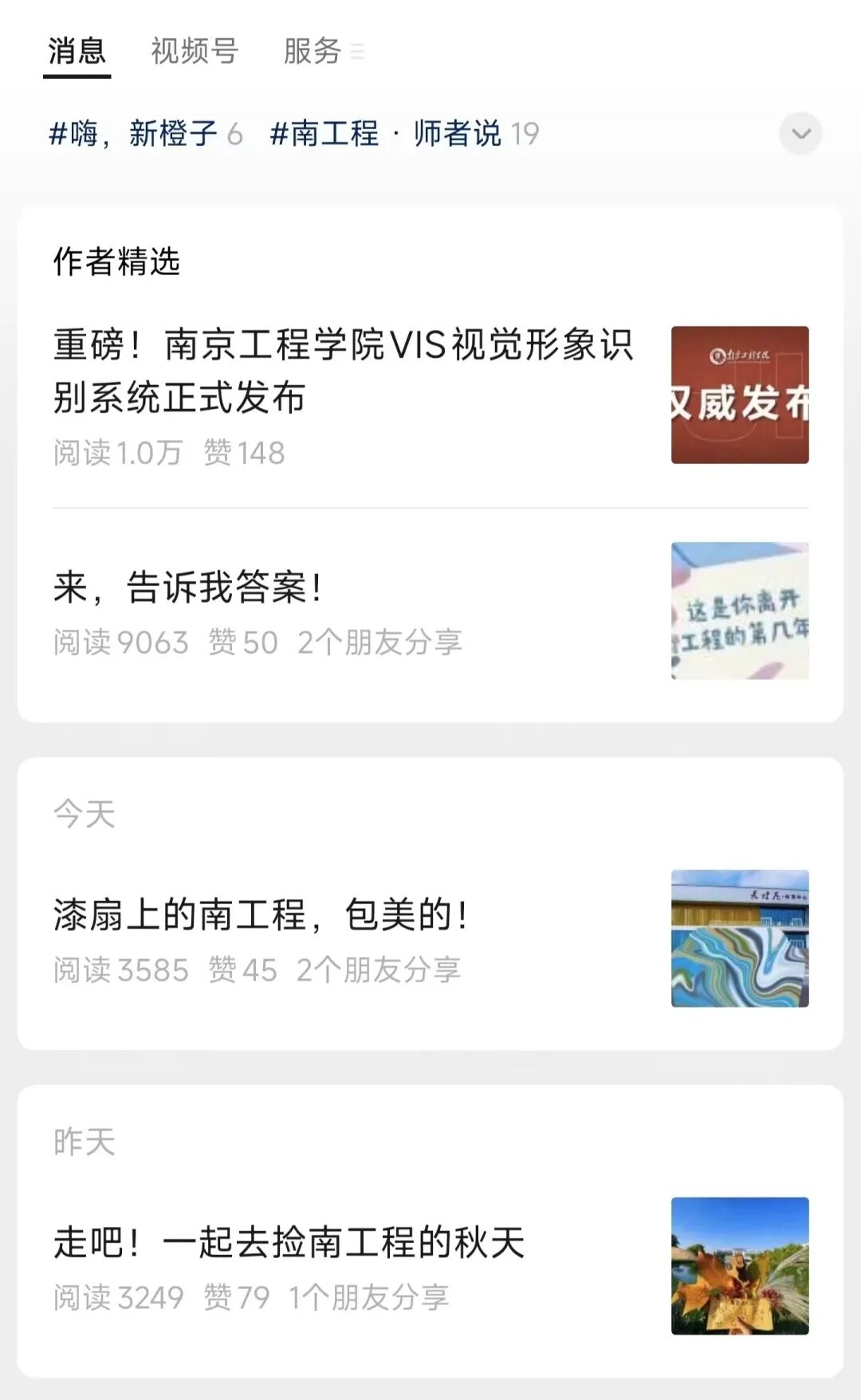Open the #嗨，新橙子 topic tag

coord(145,134)
